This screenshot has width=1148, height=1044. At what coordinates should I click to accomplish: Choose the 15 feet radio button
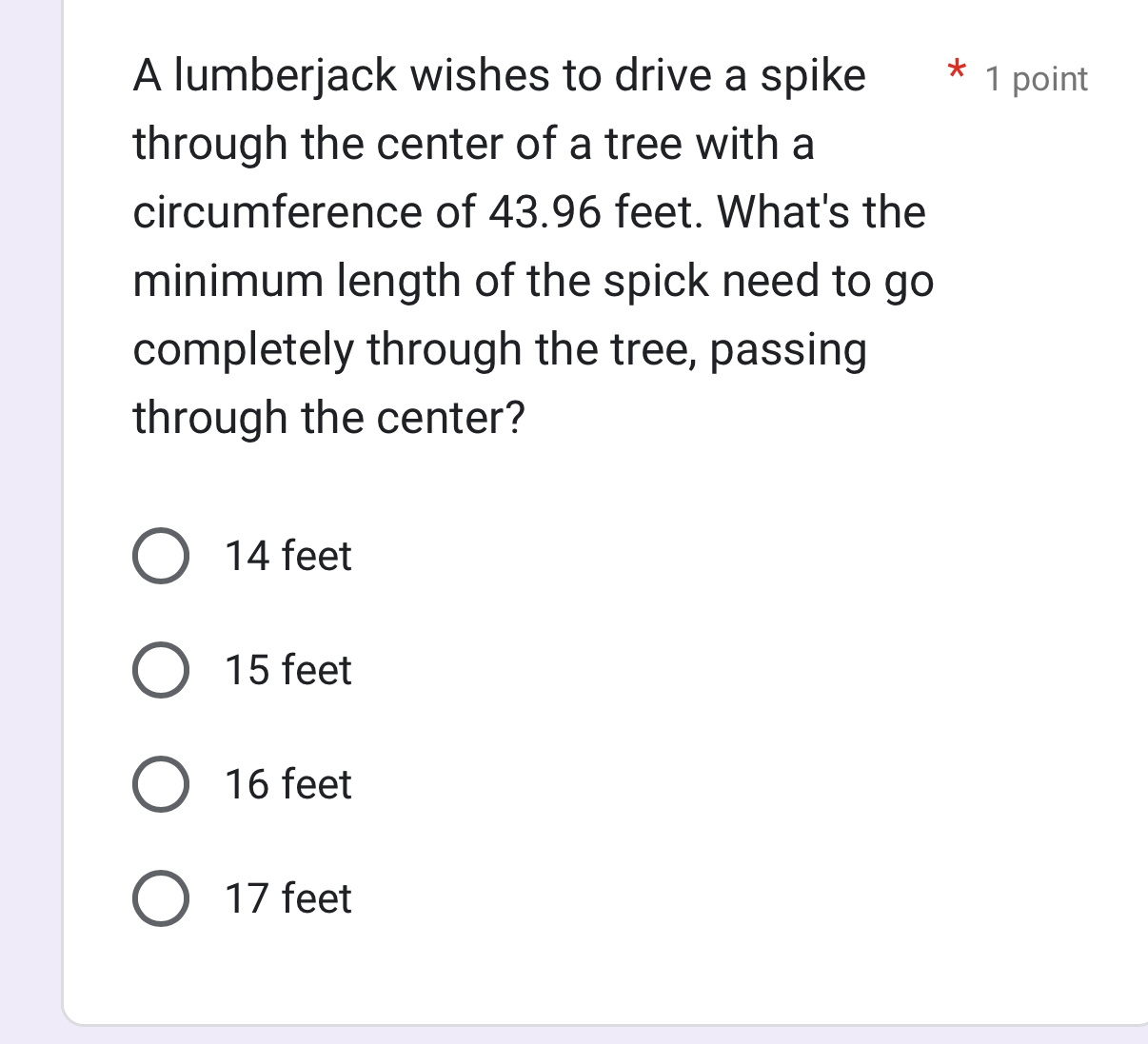click(x=160, y=670)
